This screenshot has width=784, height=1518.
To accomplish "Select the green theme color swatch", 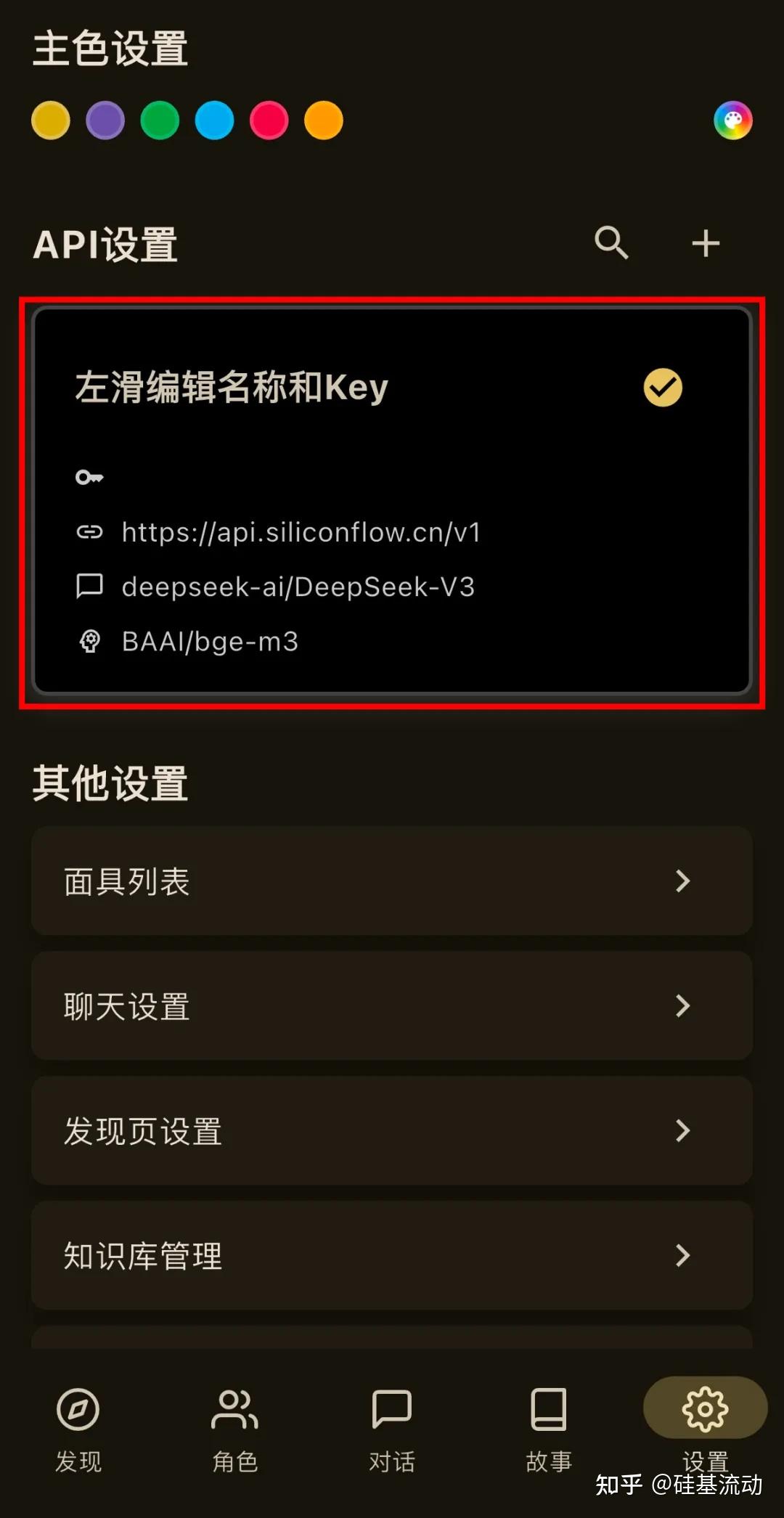I will pyautogui.click(x=160, y=121).
